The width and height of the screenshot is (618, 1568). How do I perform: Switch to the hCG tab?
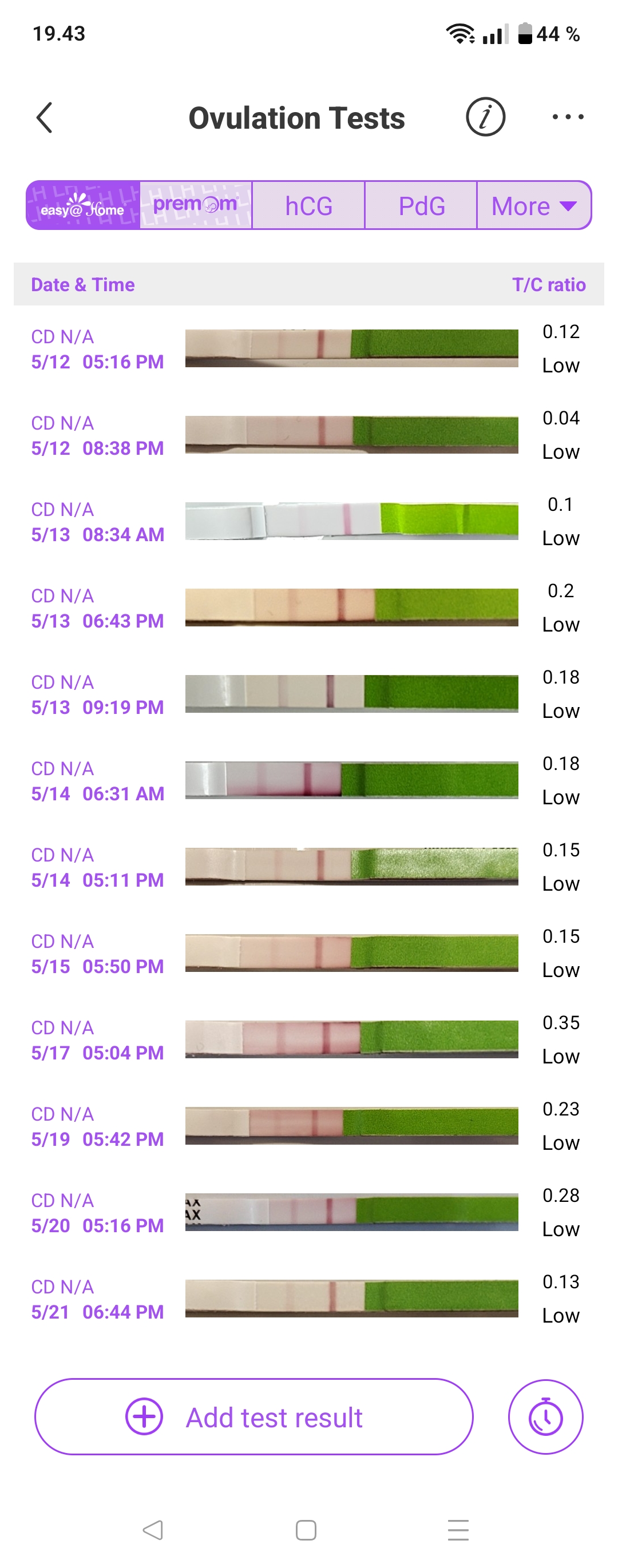click(308, 206)
